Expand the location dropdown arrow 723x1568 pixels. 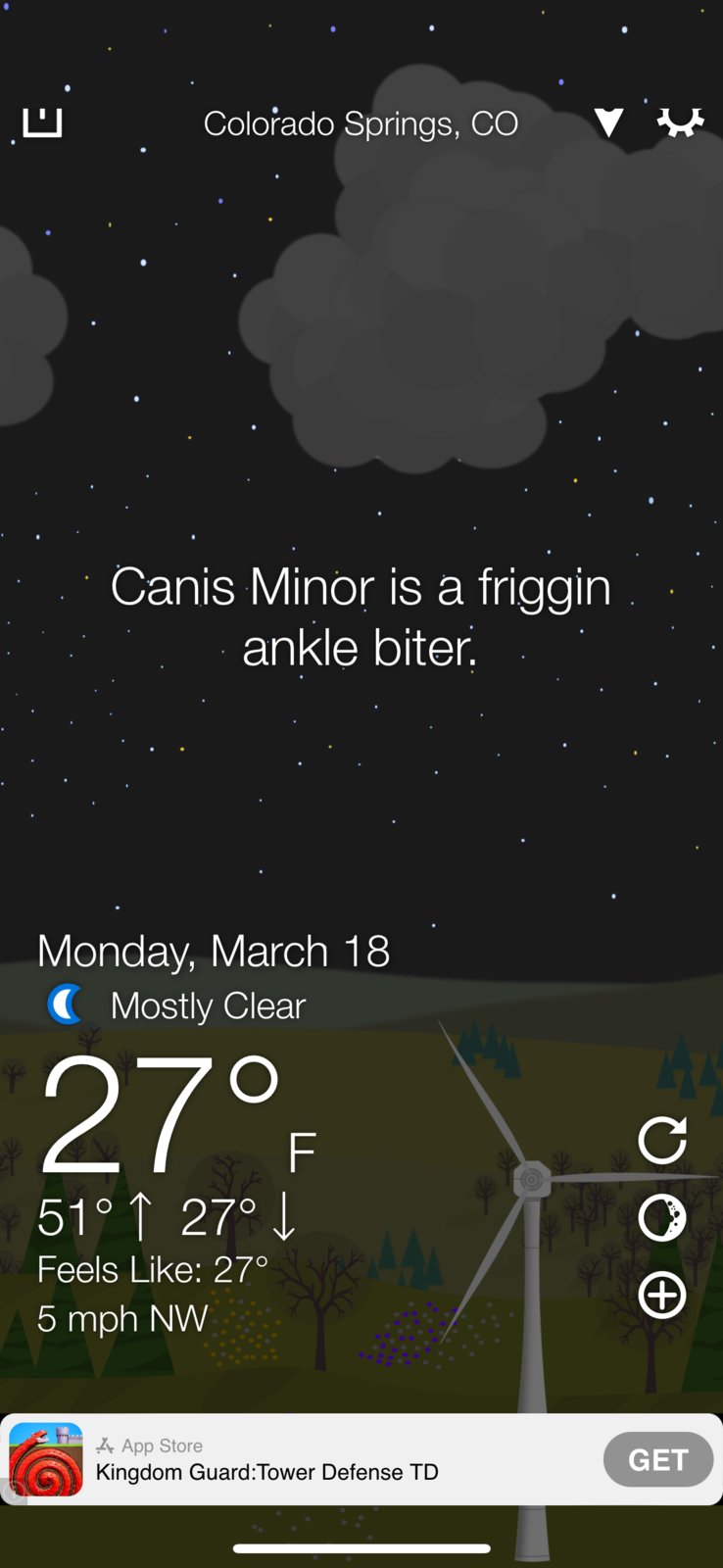coord(608,122)
